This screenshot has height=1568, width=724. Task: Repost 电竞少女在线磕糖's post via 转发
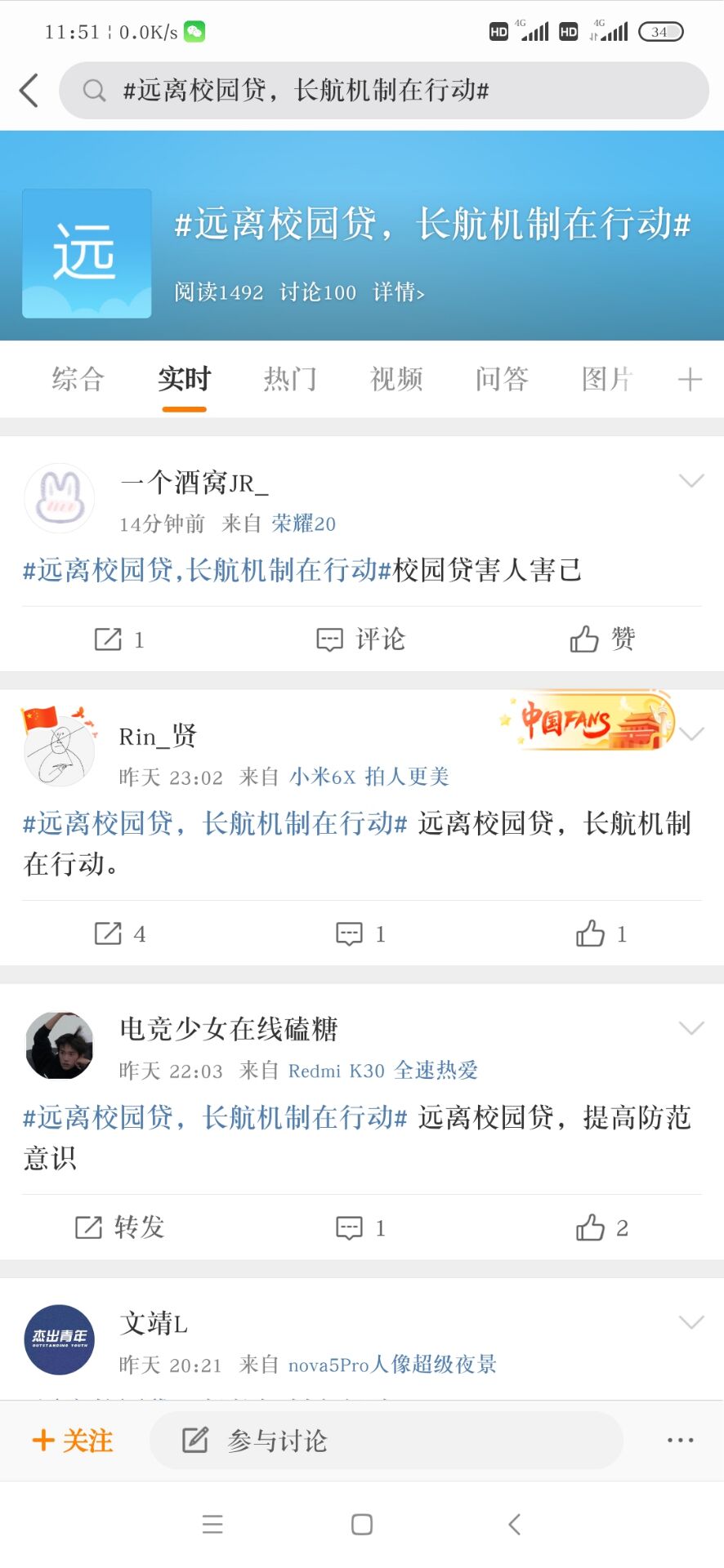click(x=120, y=1227)
